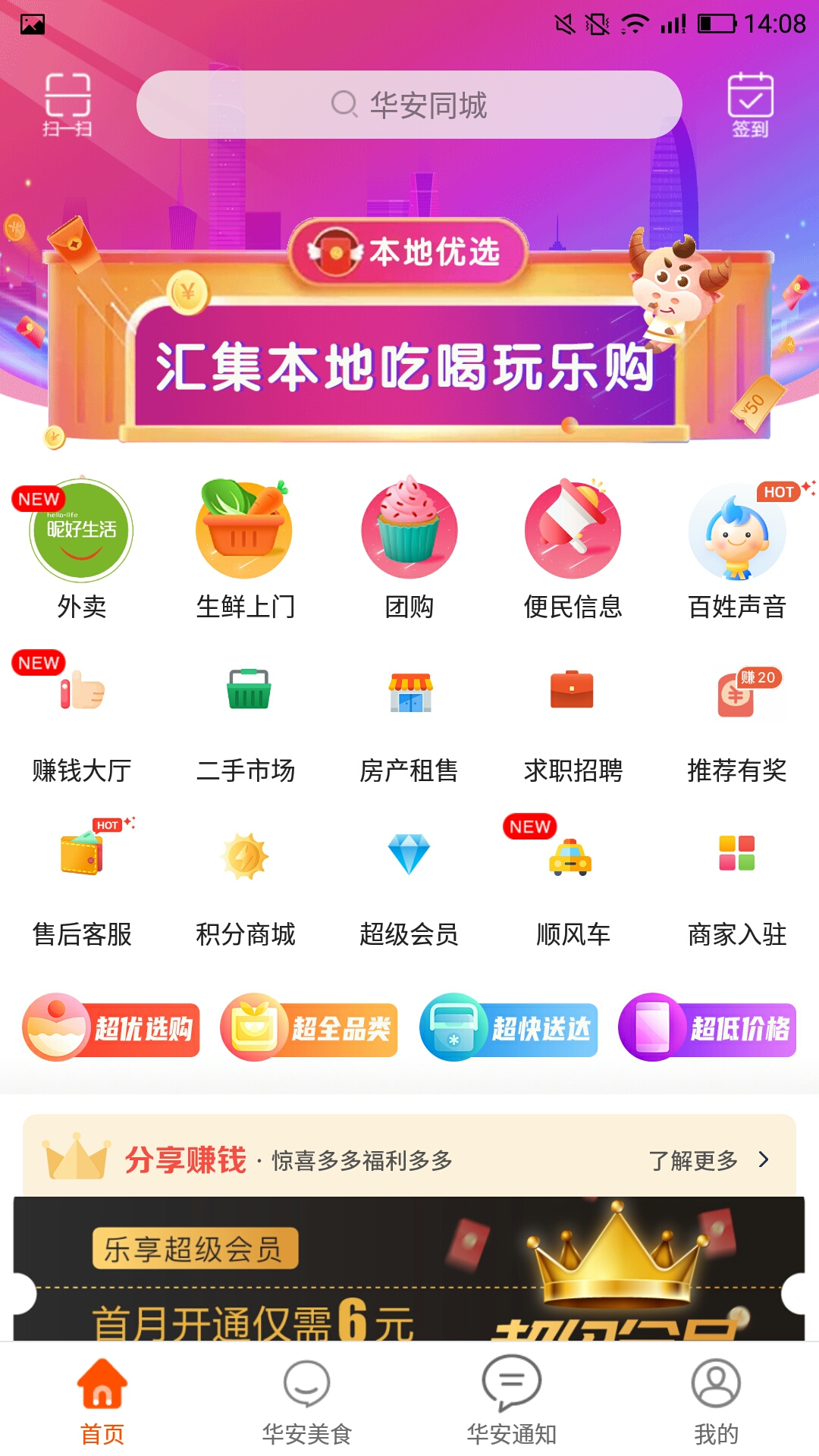819x1456 pixels.
Task: Tap the 华安同城 search field
Action: pos(409,105)
